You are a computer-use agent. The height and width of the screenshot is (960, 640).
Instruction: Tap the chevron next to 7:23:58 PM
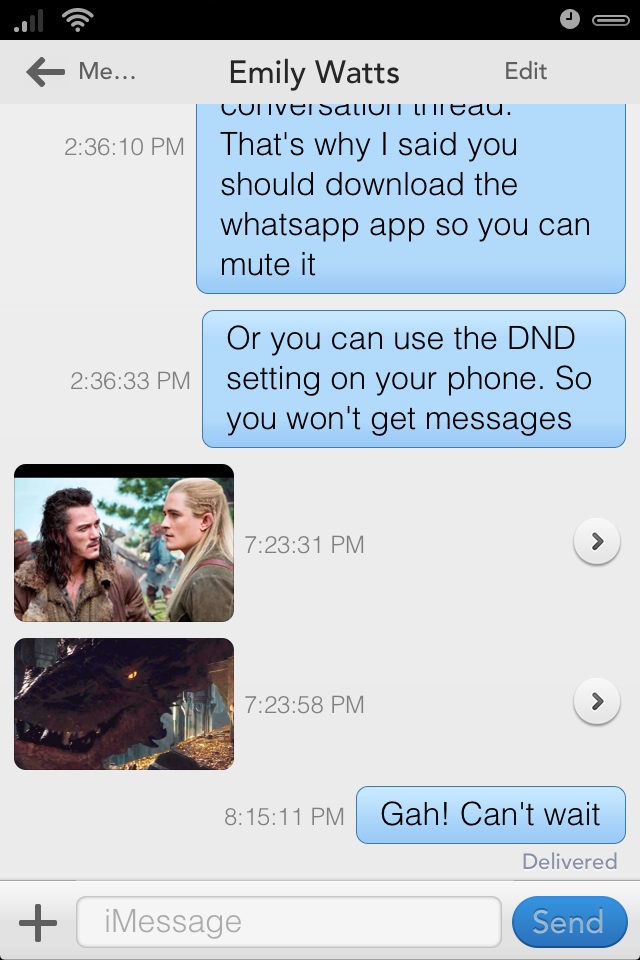597,701
